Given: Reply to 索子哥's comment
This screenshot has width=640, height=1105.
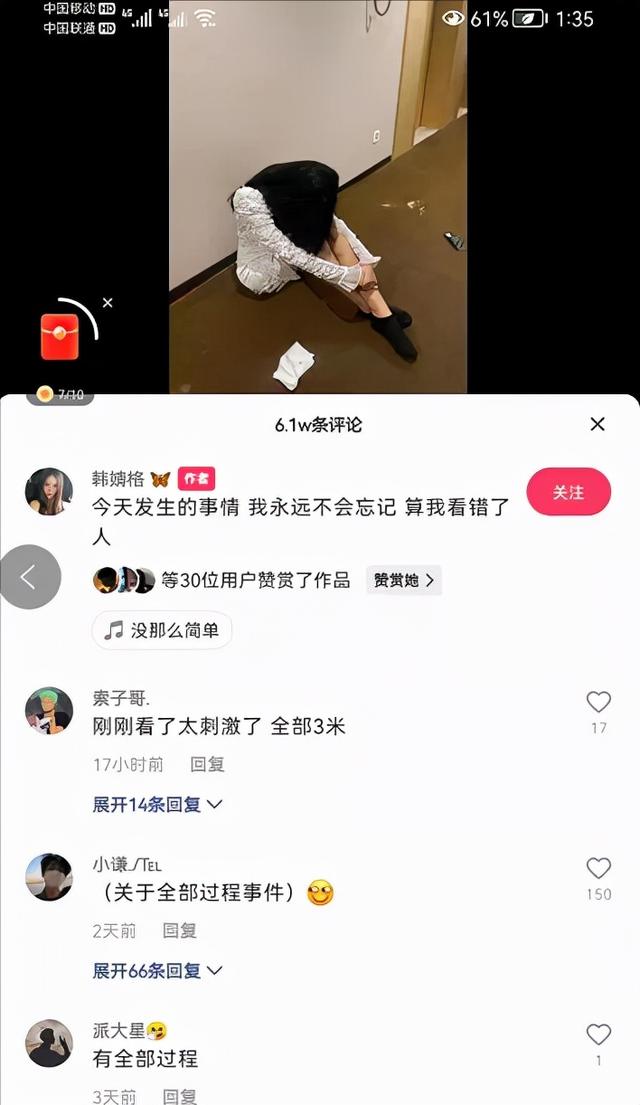Looking at the screenshot, I should coord(208,764).
